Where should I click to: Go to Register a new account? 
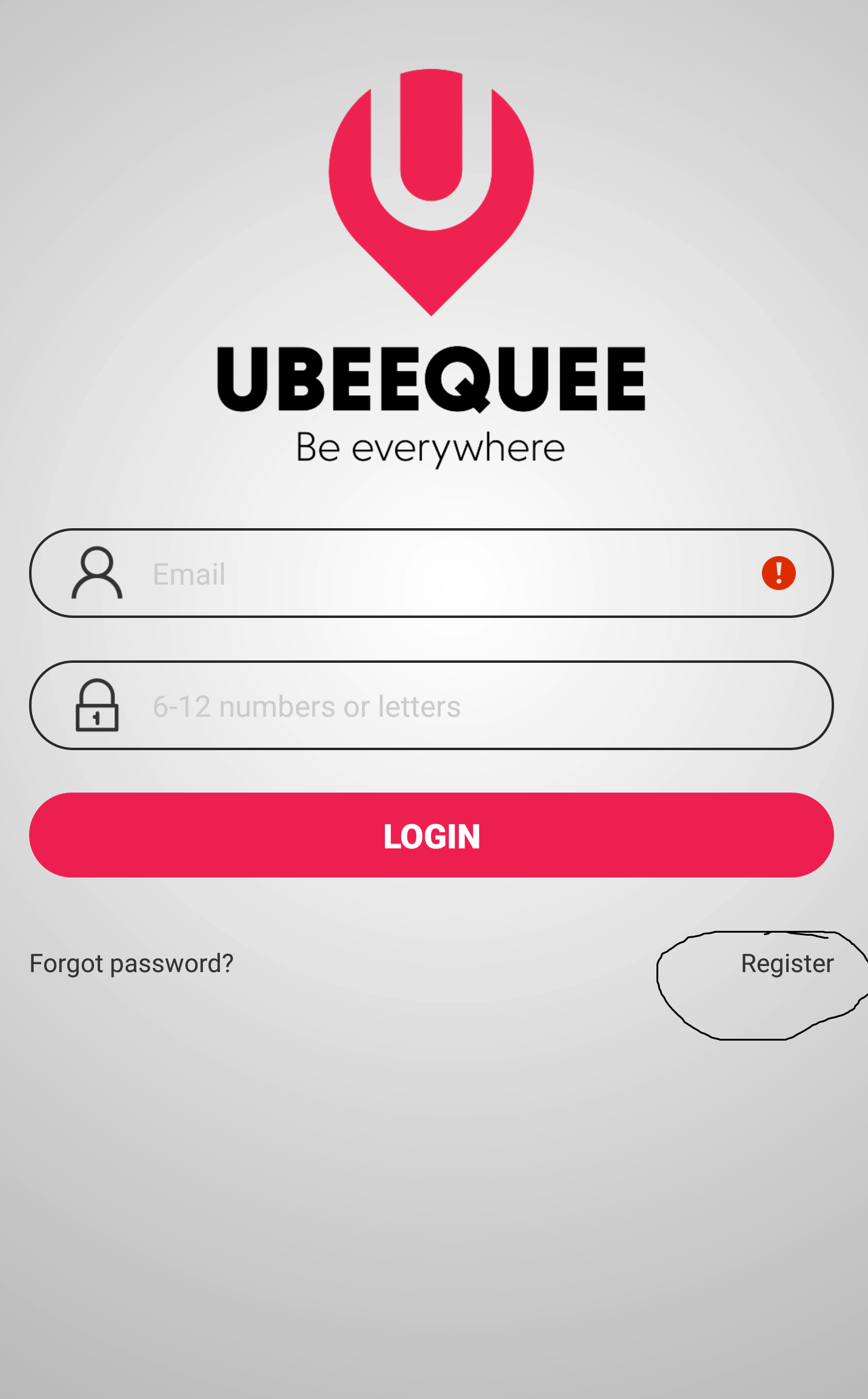[787, 963]
